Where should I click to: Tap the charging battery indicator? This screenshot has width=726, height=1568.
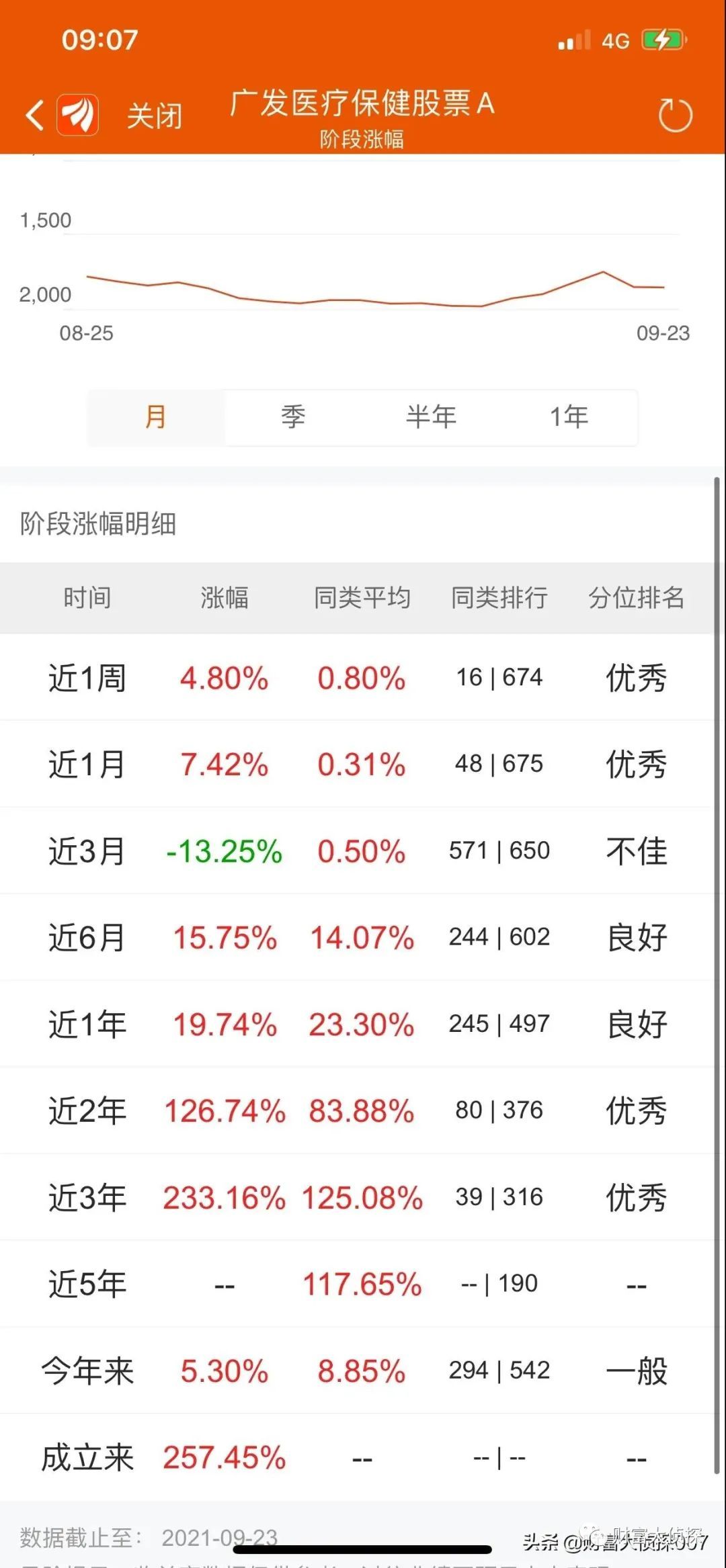coord(662,42)
